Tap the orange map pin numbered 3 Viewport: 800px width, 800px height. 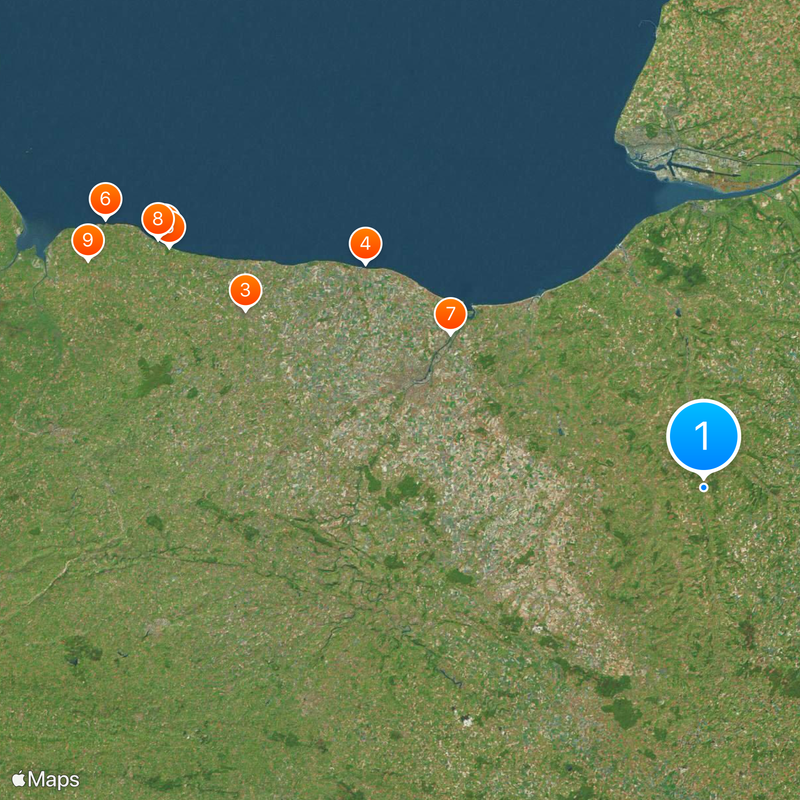(x=245, y=291)
